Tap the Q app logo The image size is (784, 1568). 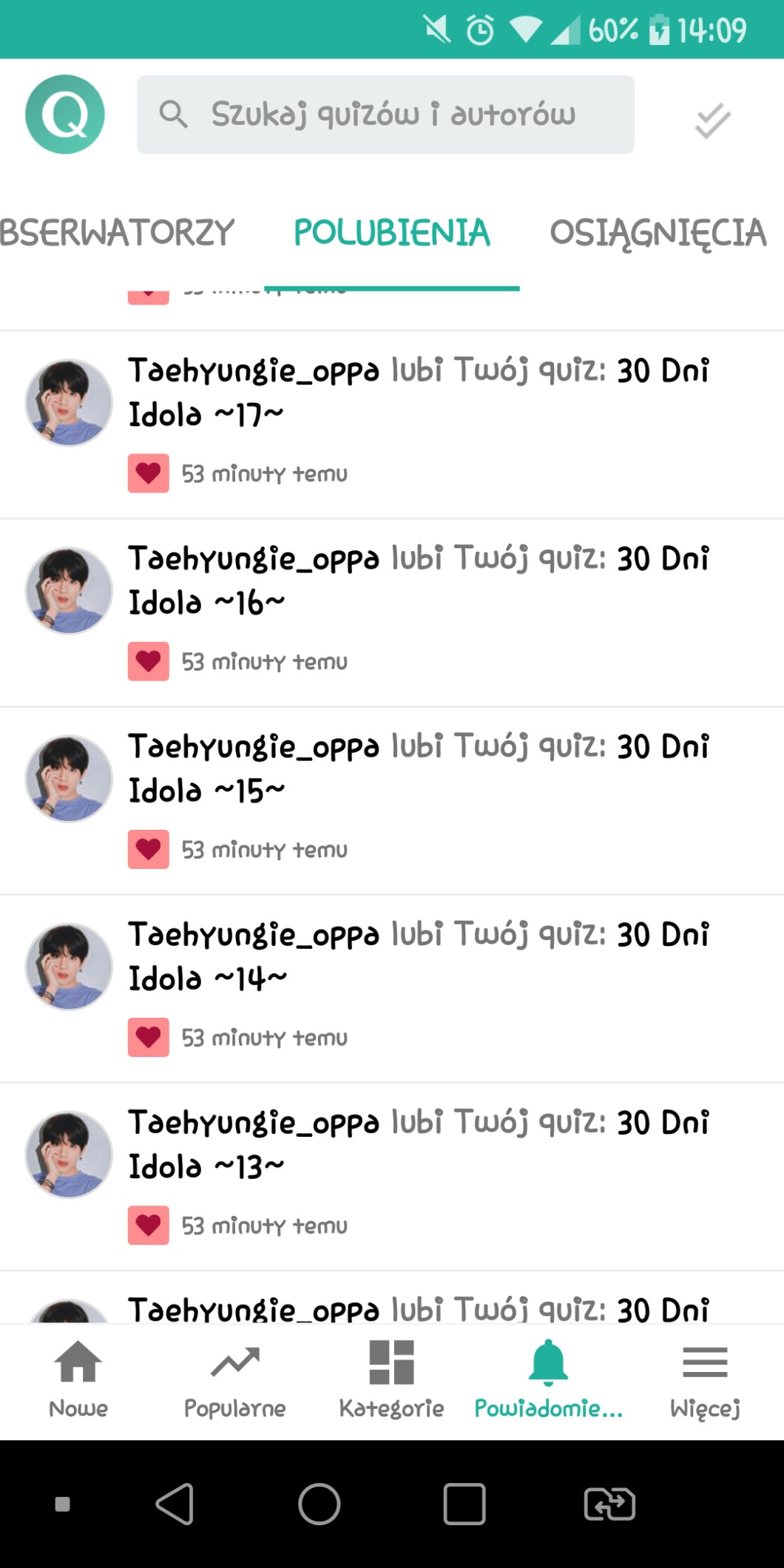tap(65, 115)
